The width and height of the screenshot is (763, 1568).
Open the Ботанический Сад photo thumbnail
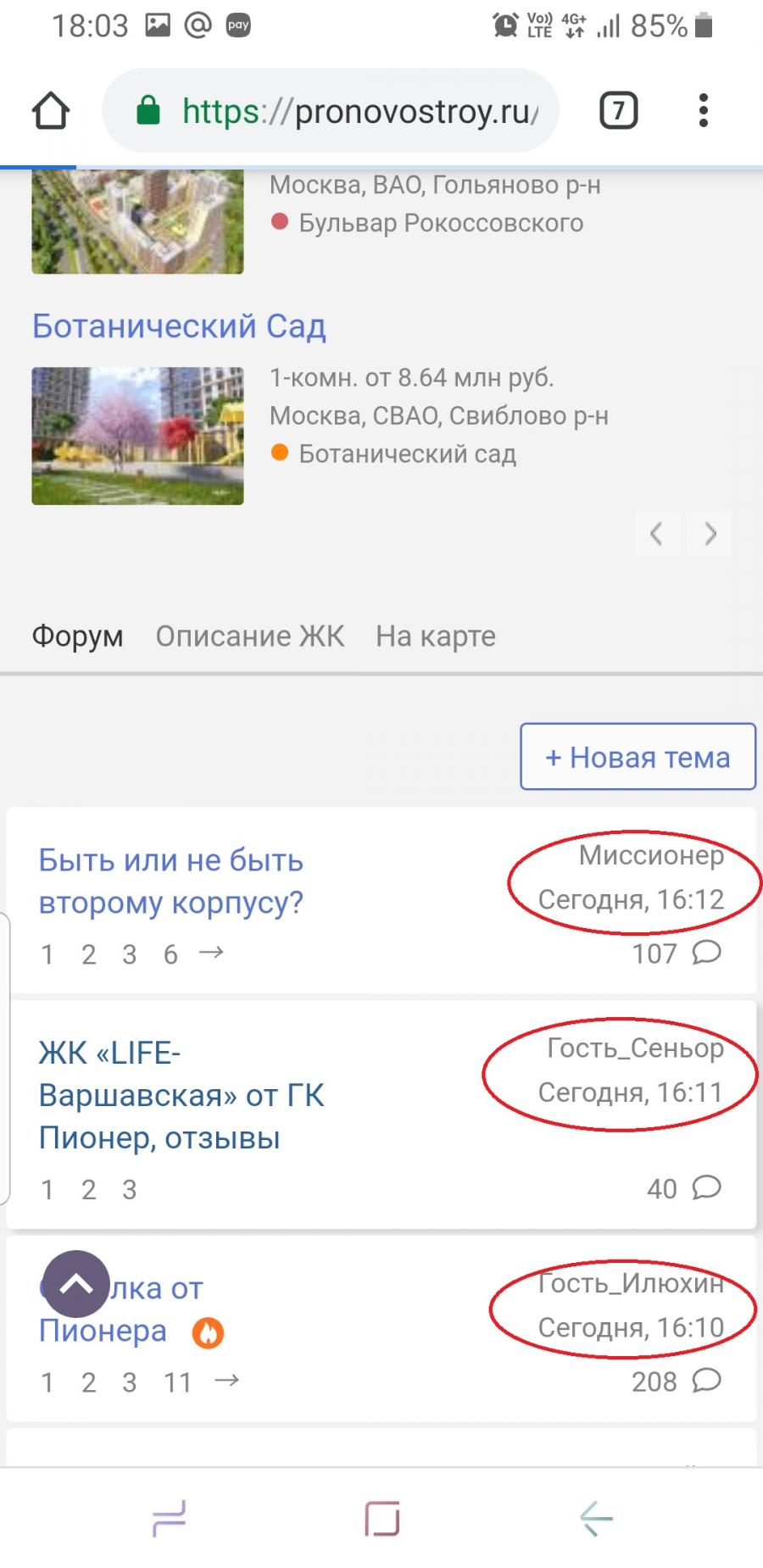click(x=137, y=436)
